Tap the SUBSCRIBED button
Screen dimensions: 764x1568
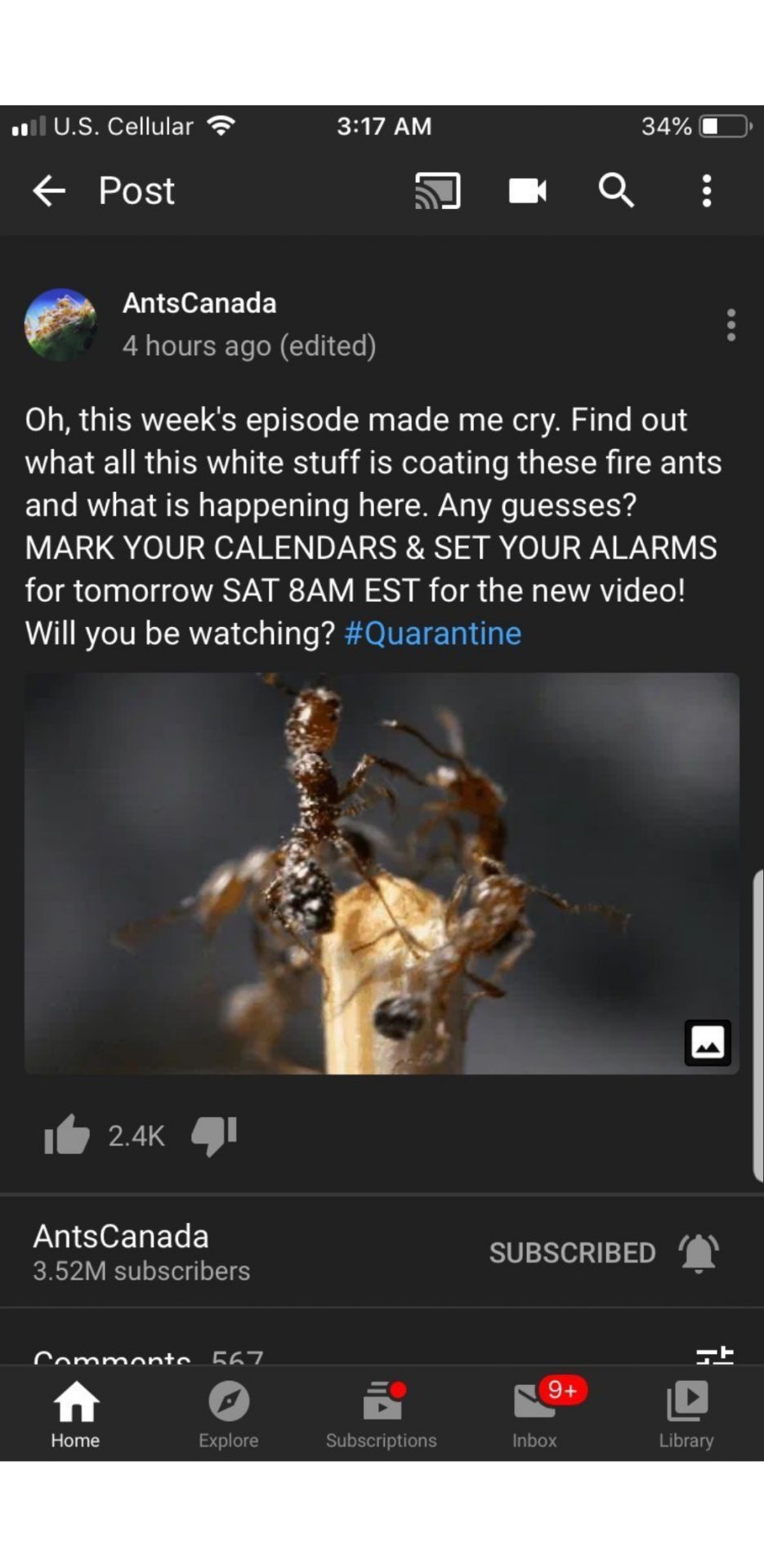(572, 1253)
